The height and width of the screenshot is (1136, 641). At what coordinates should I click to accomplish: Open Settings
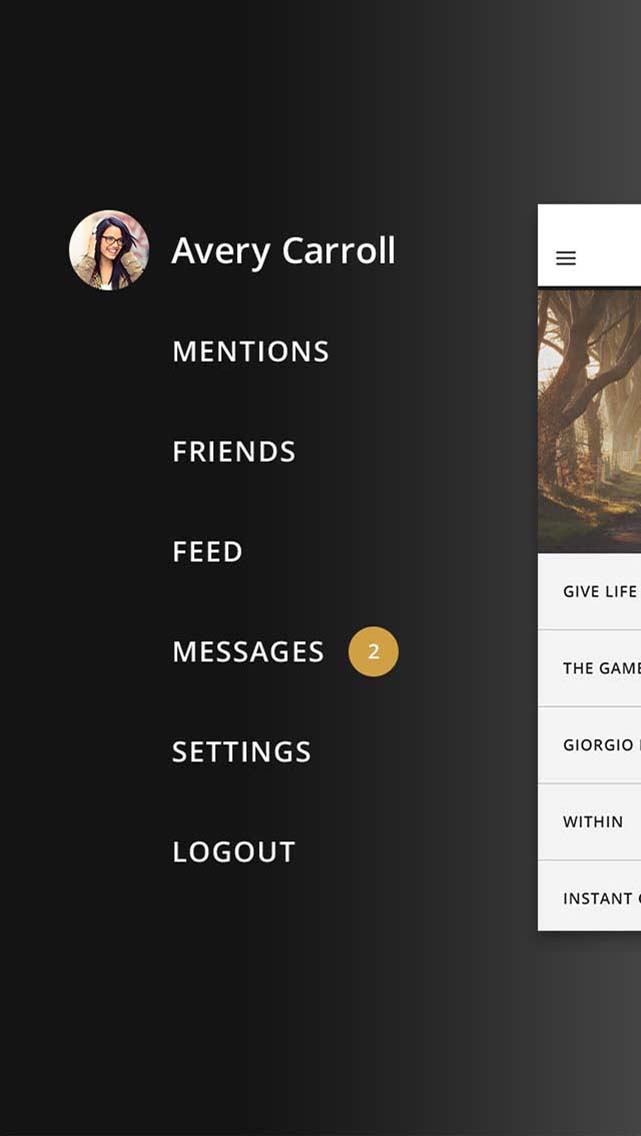point(241,752)
